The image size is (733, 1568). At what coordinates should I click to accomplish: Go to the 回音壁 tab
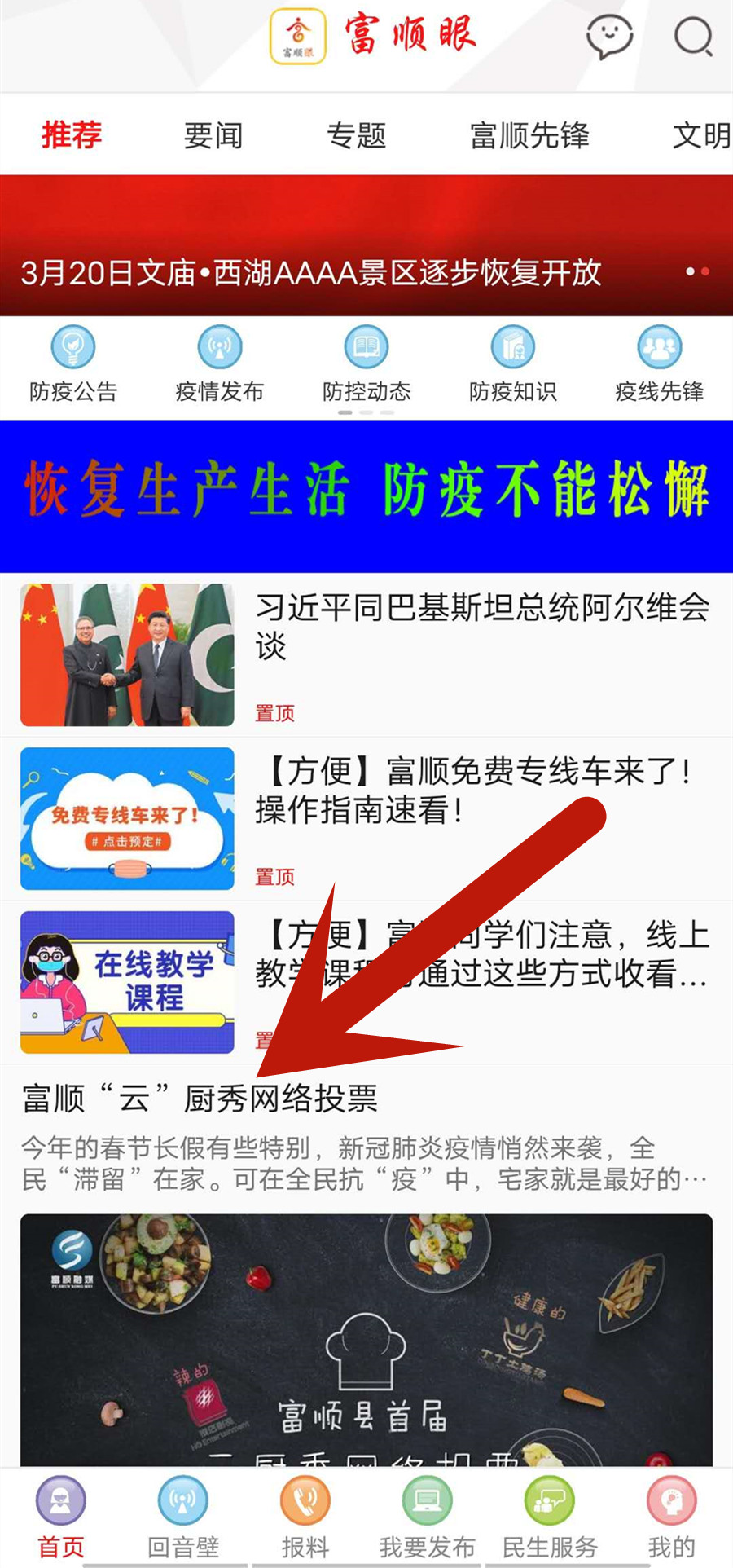click(x=183, y=1516)
